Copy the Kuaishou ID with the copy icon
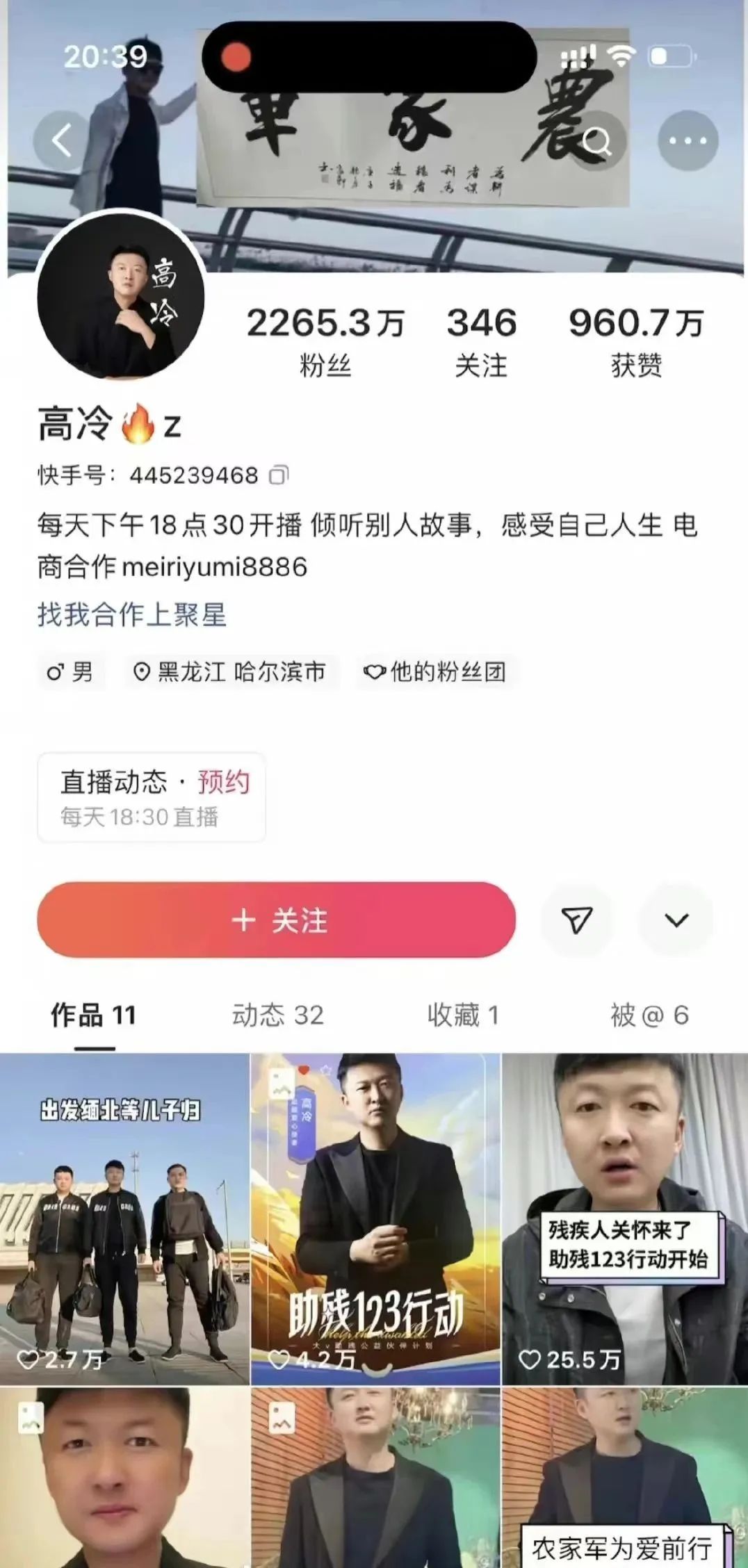Screen dimensions: 748x1568 pos(281,474)
